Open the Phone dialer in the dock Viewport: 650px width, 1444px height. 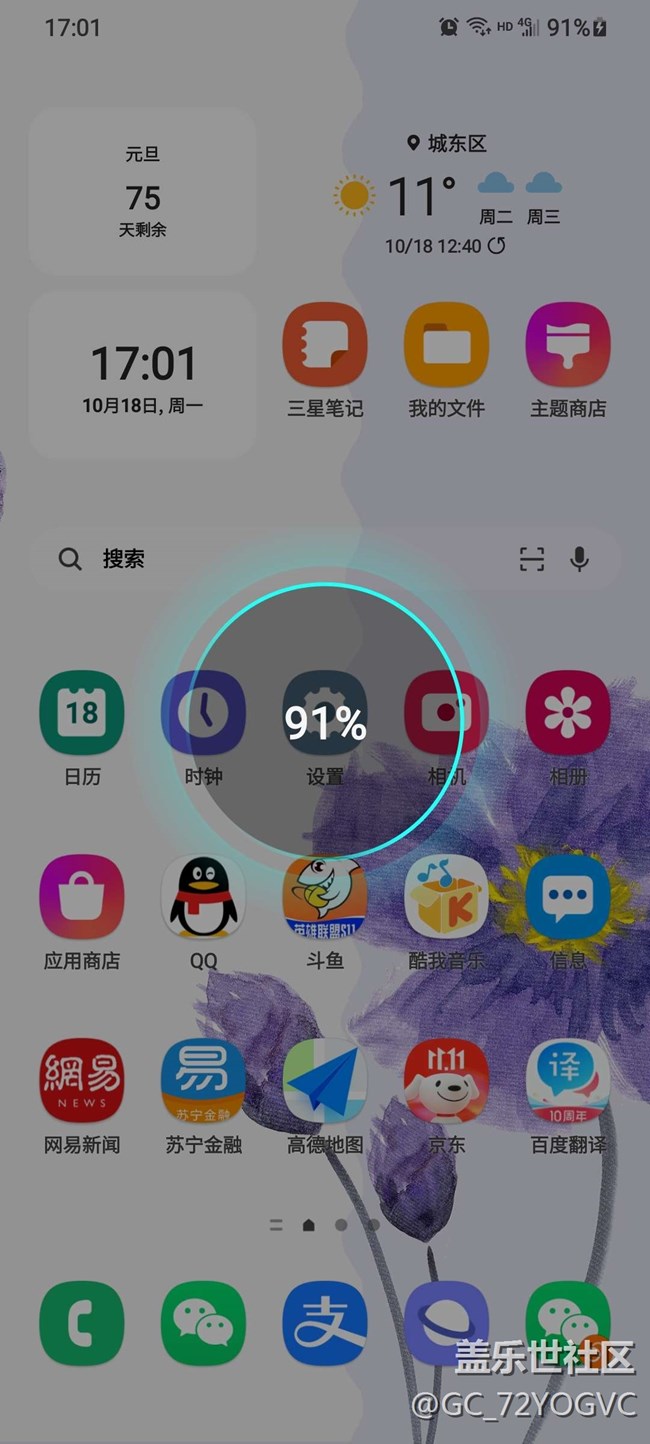(x=82, y=1323)
